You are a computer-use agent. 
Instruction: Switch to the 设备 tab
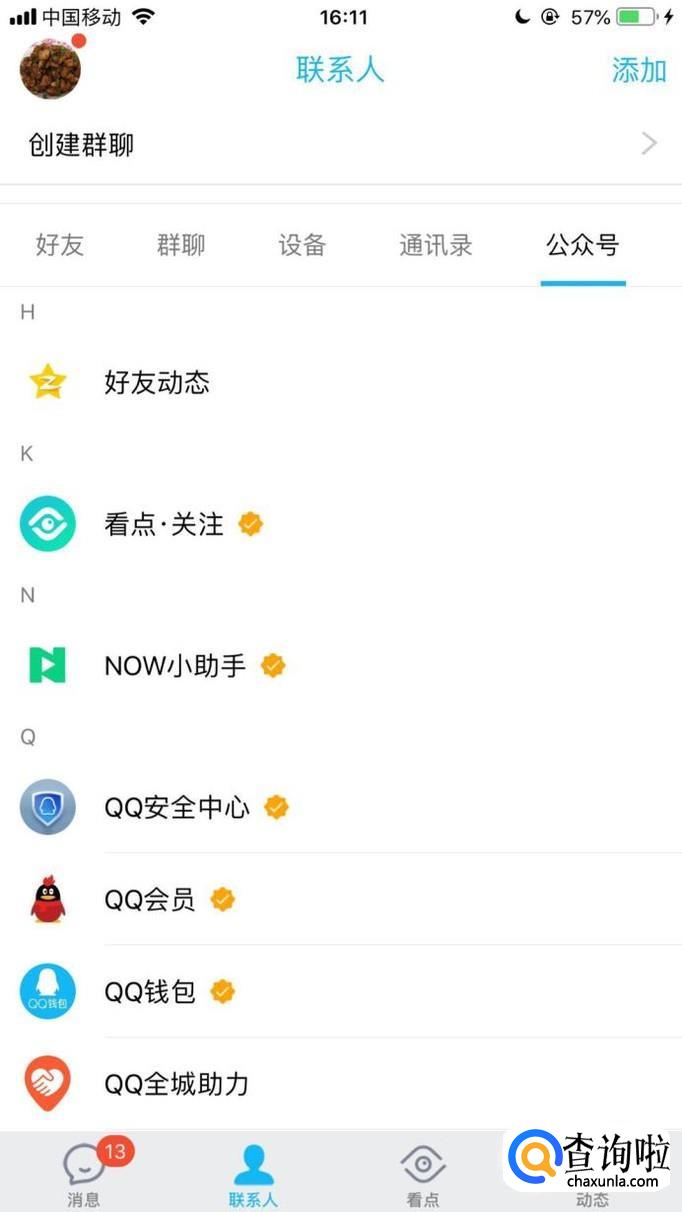pyautogui.click(x=302, y=245)
